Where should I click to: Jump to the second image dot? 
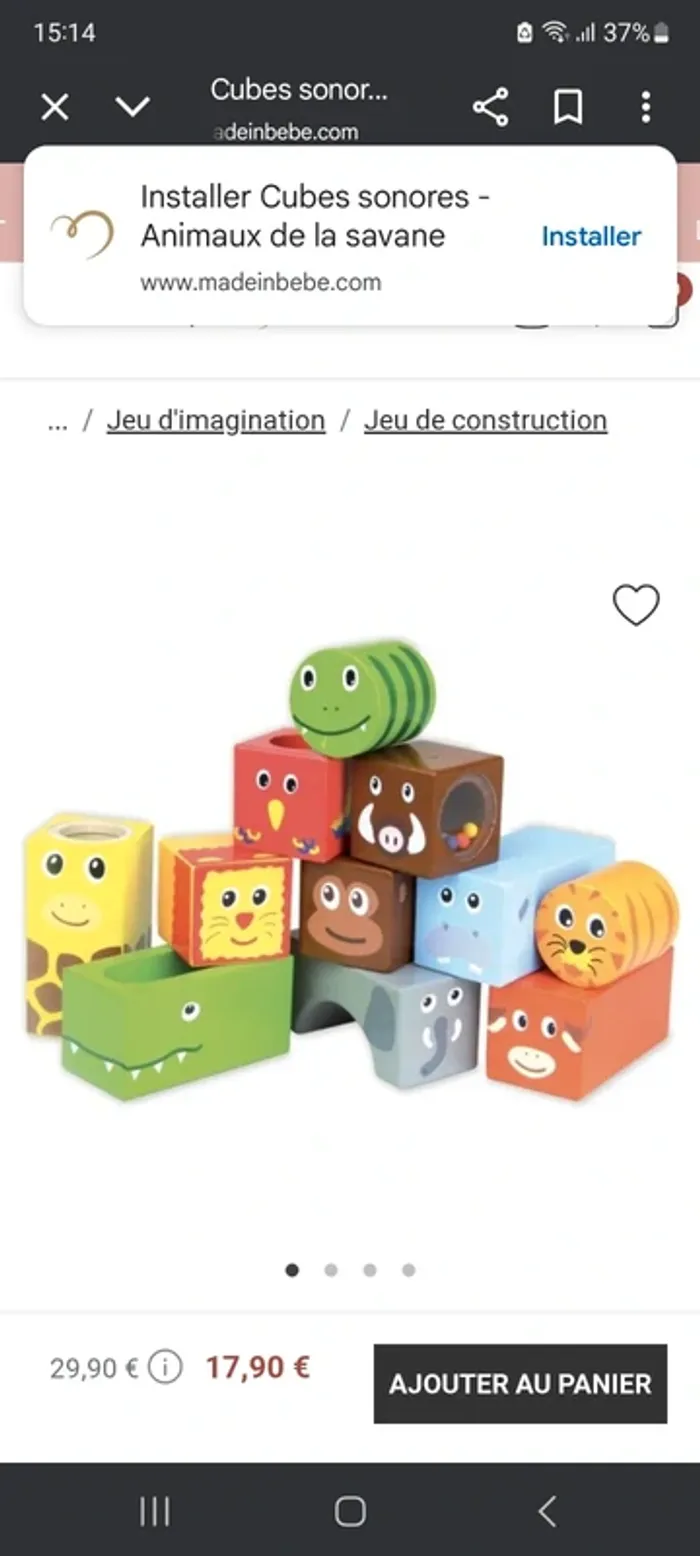coord(331,1270)
